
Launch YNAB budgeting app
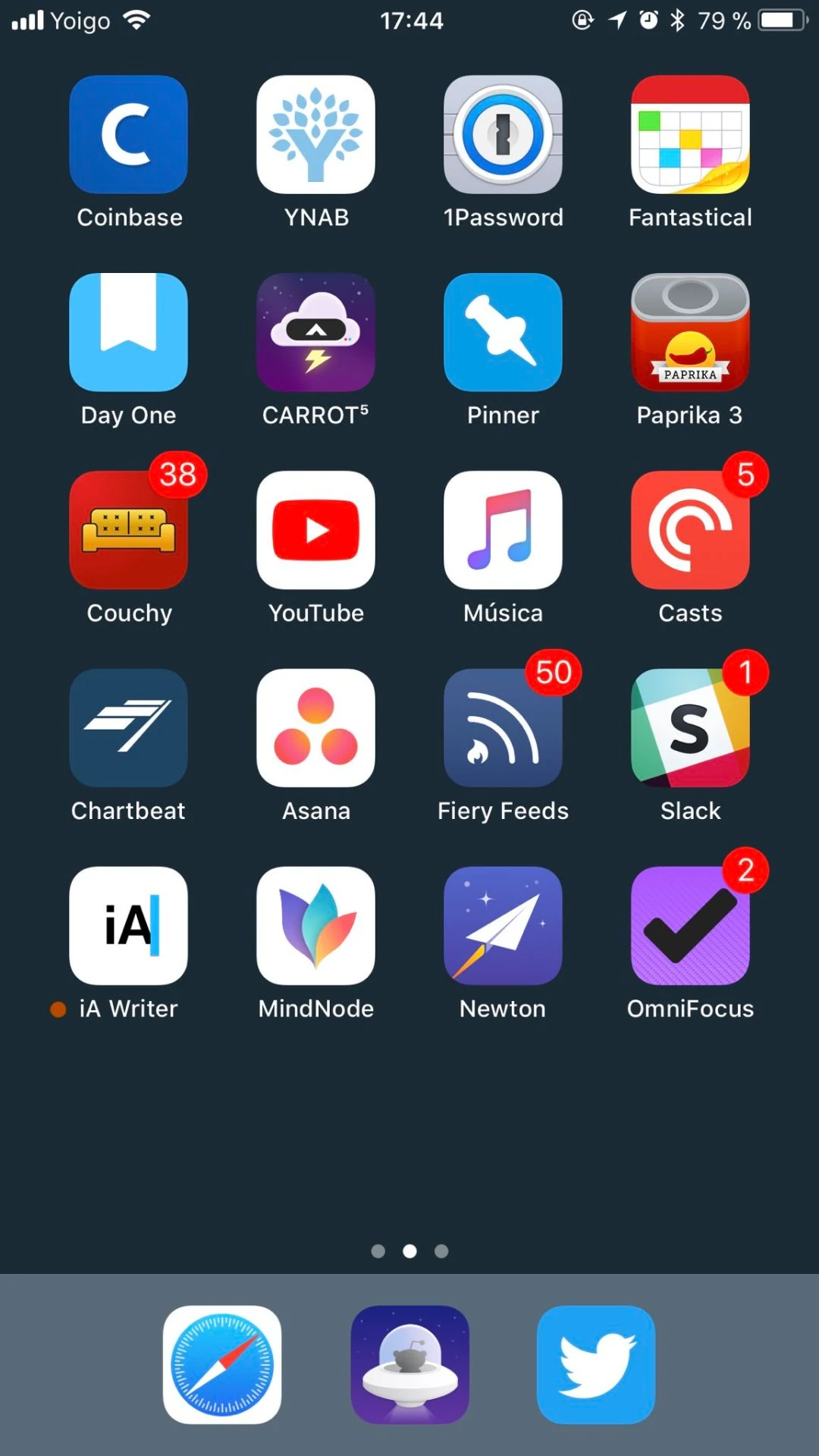click(x=315, y=134)
